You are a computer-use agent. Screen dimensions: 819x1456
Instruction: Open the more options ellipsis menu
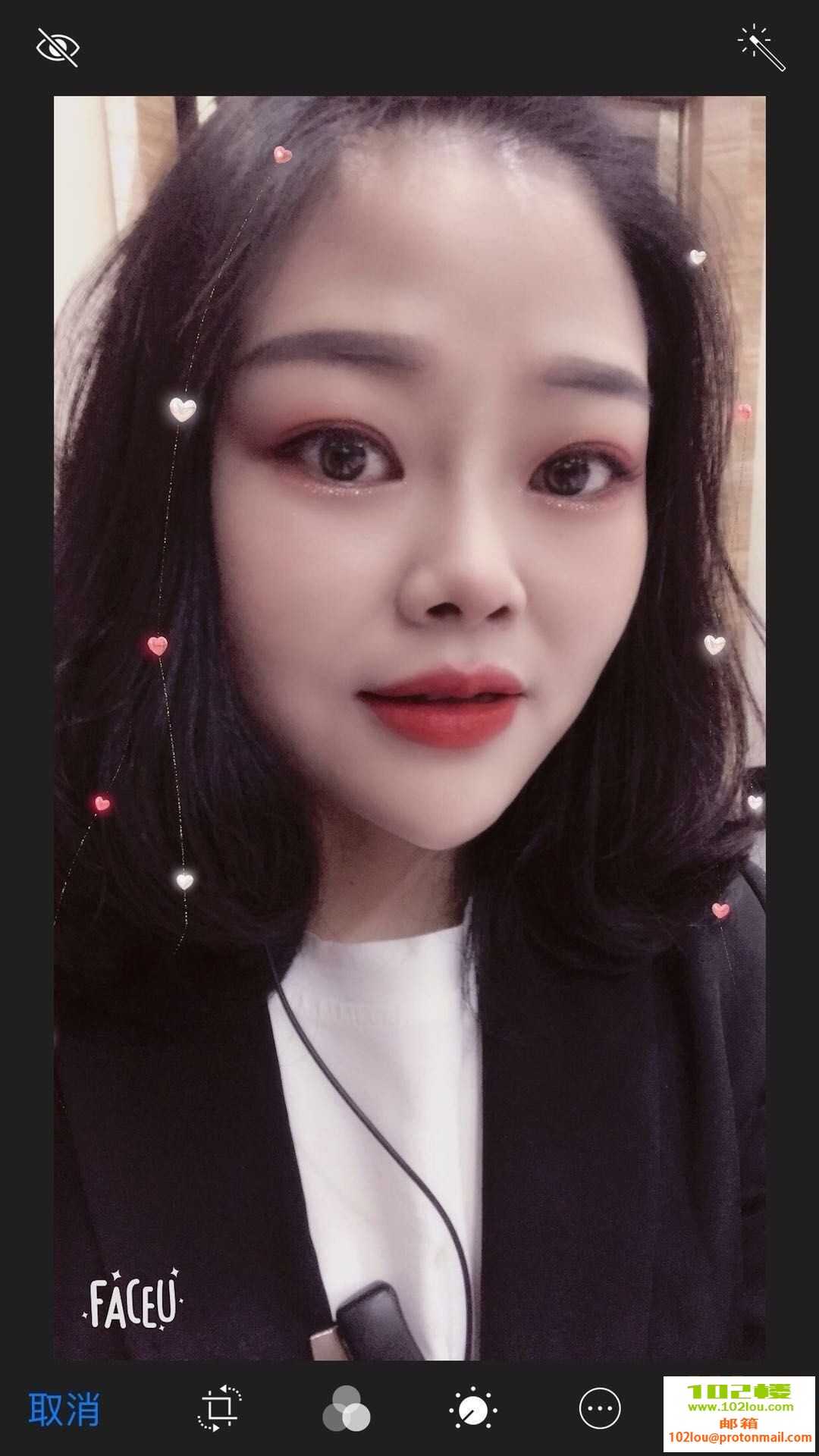pos(600,1409)
